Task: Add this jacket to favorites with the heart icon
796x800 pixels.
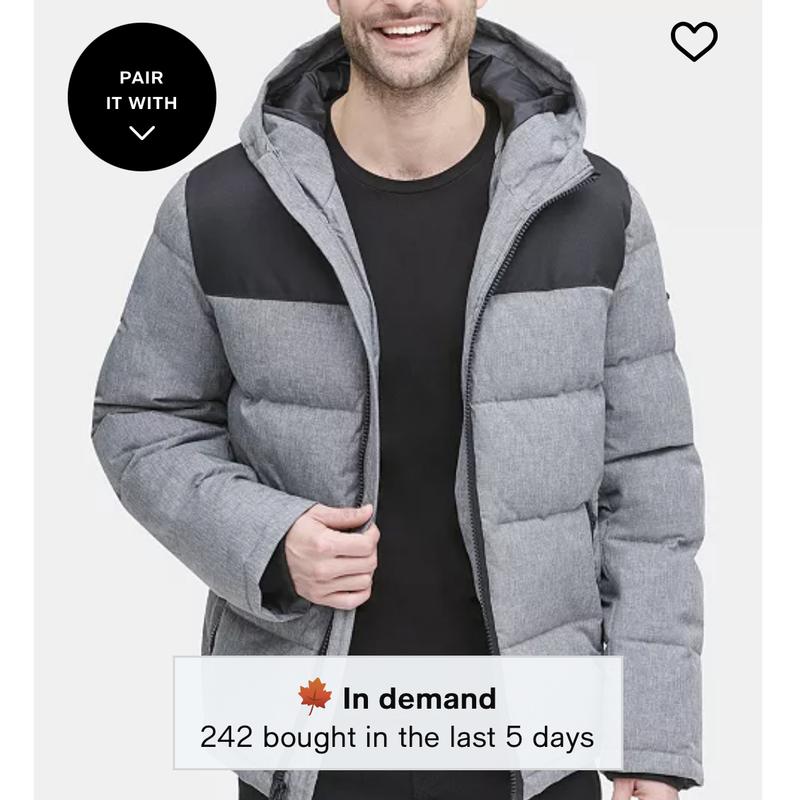Action: click(x=693, y=41)
